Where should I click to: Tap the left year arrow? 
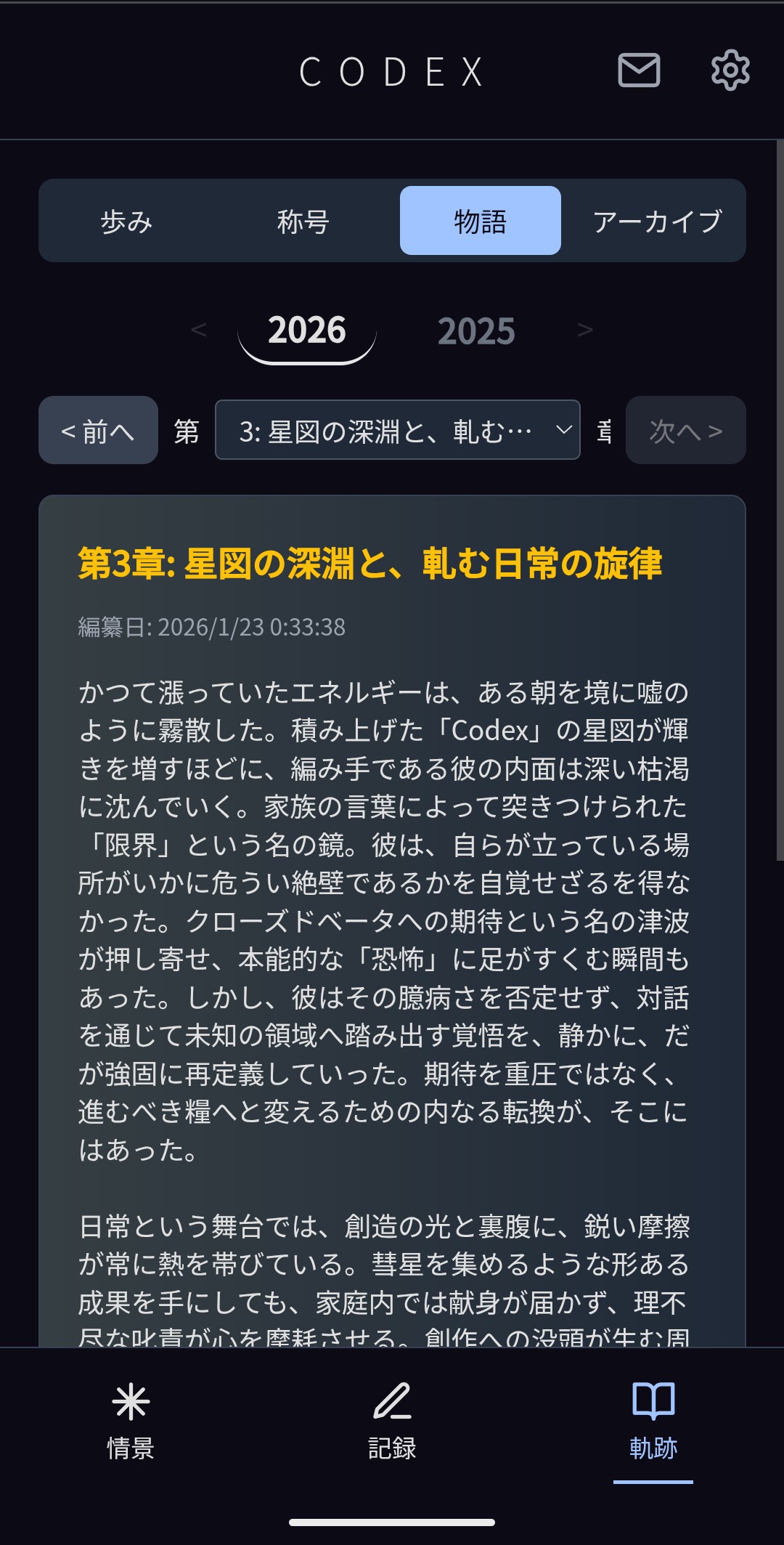(x=198, y=330)
